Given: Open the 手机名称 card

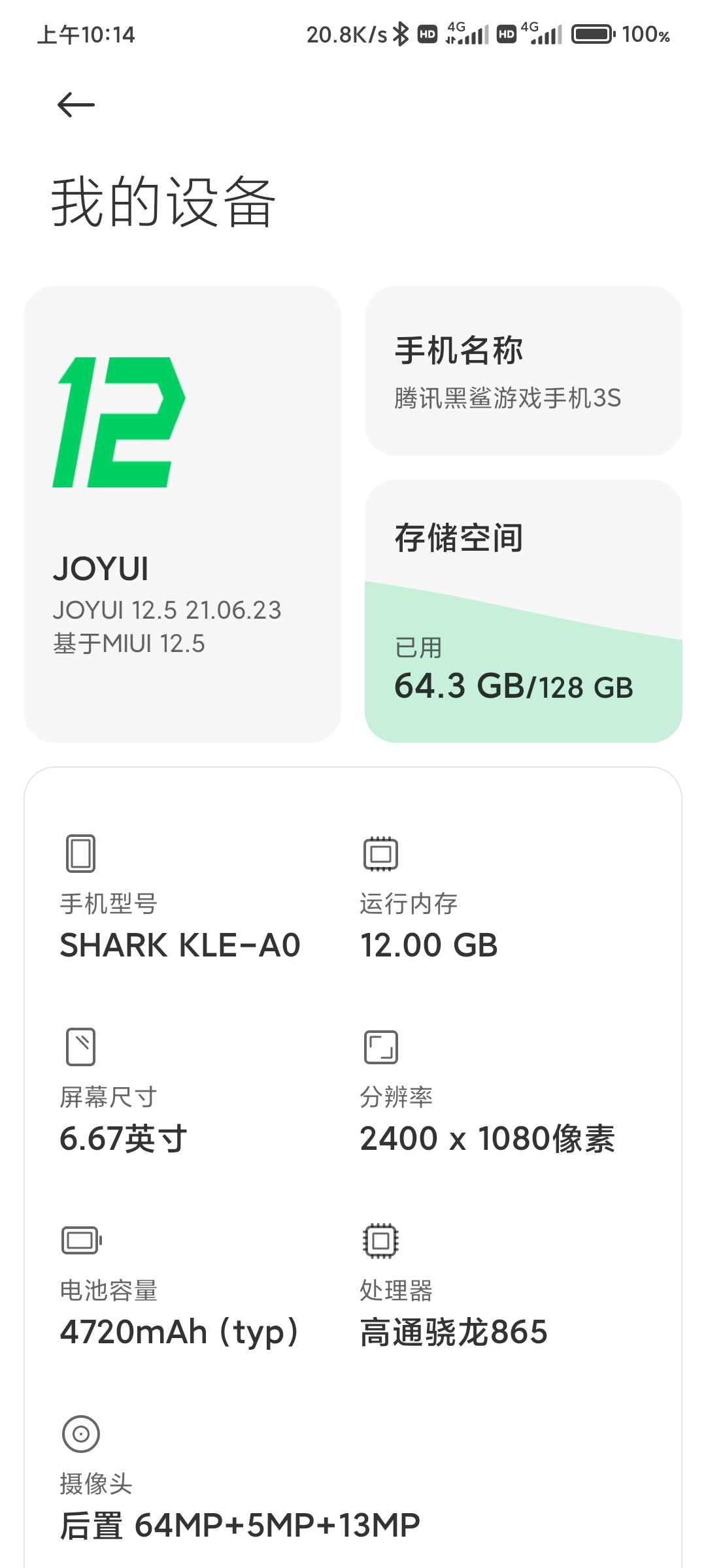Looking at the screenshot, I should [524, 370].
